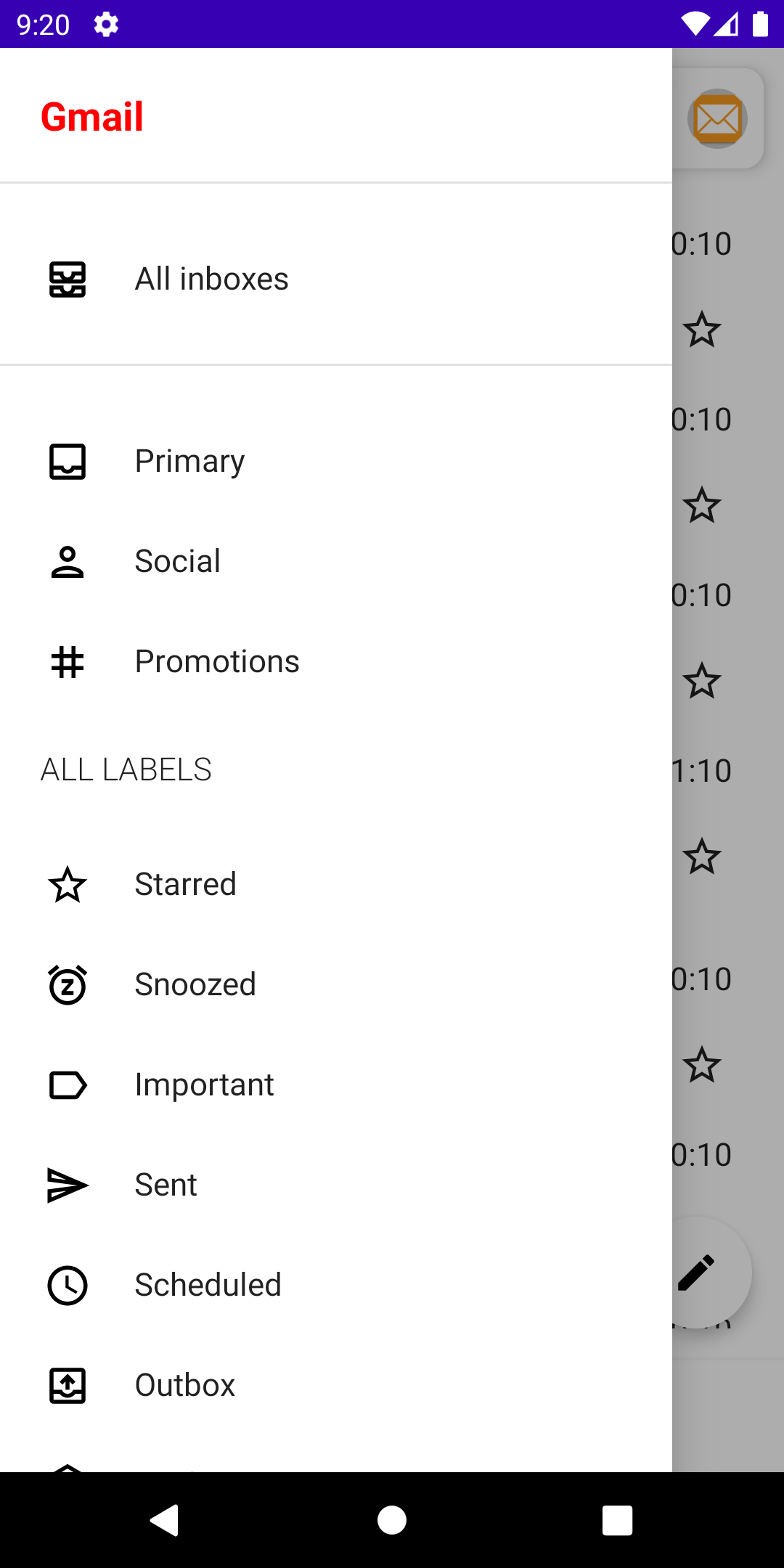Image resolution: width=784 pixels, height=1568 pixels.
Task: Select the All inboxes icon
Action: pyautogui.click(x=67, y=278)
